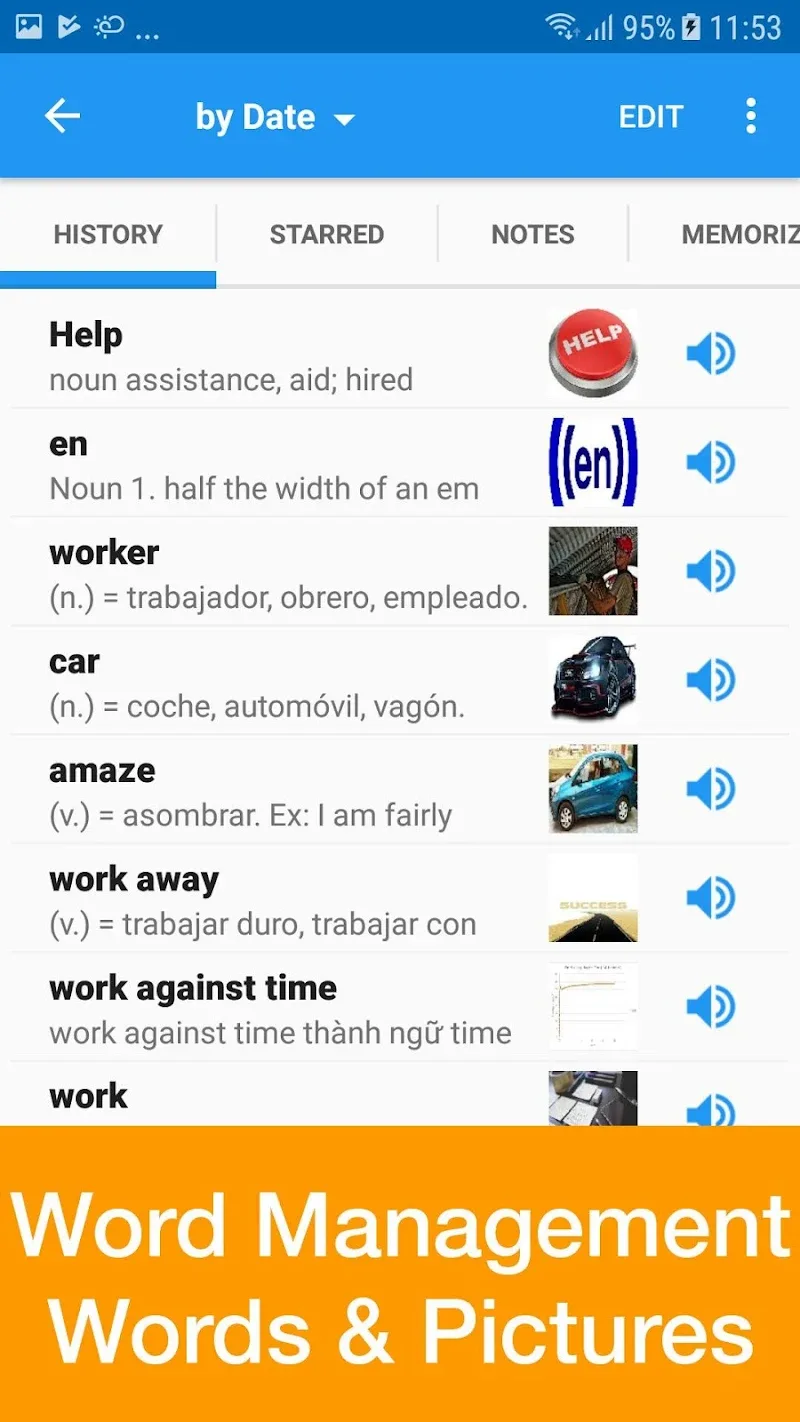Play pronunciation for Help
The height and width of the screenshot is (1422, 800).
point(711,354)
